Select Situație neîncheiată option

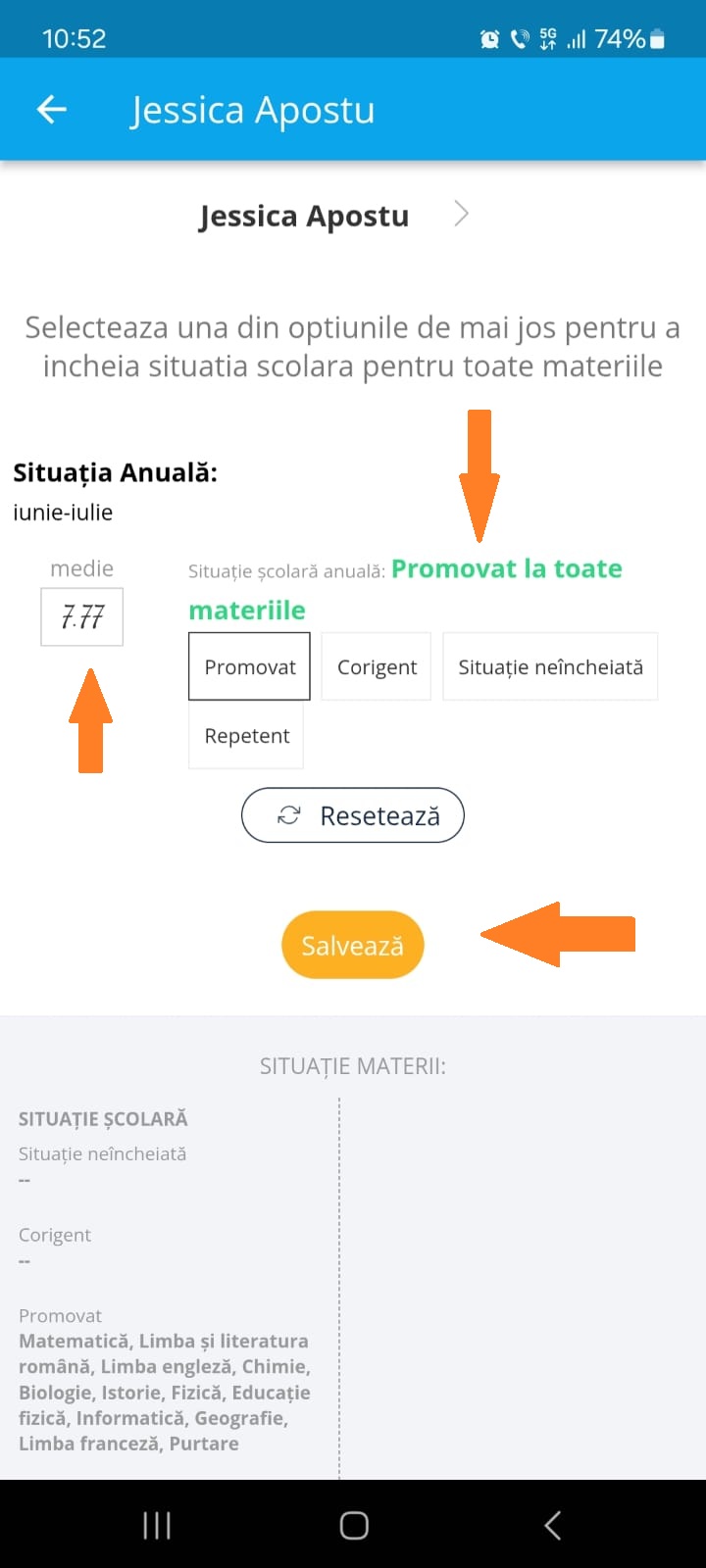(550, 666)
